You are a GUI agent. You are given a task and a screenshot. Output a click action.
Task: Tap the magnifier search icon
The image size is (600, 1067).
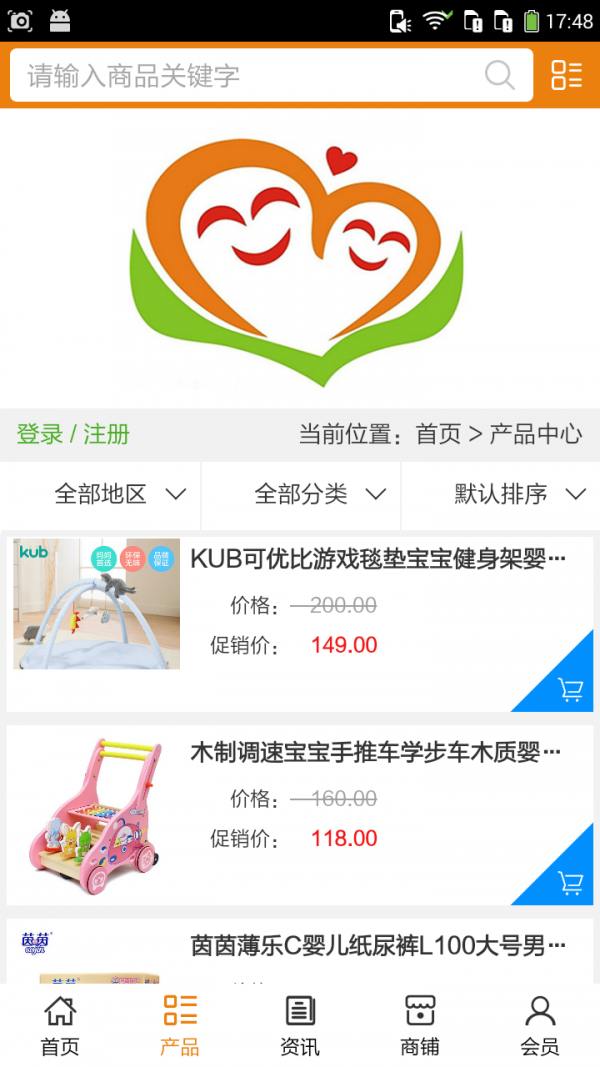point(499,76)
